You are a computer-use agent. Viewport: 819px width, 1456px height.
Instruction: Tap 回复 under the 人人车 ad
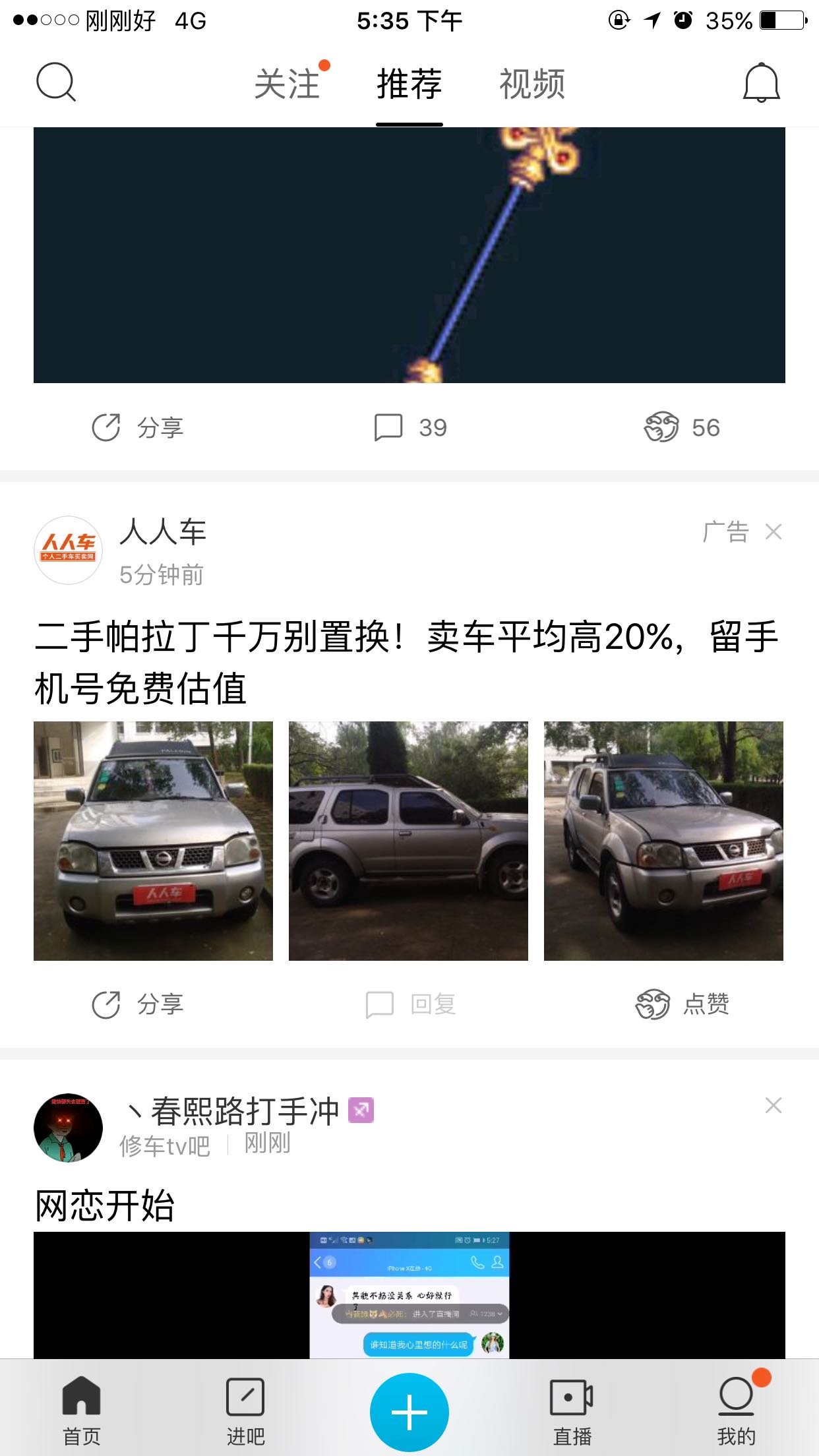tap(411, 1004)
